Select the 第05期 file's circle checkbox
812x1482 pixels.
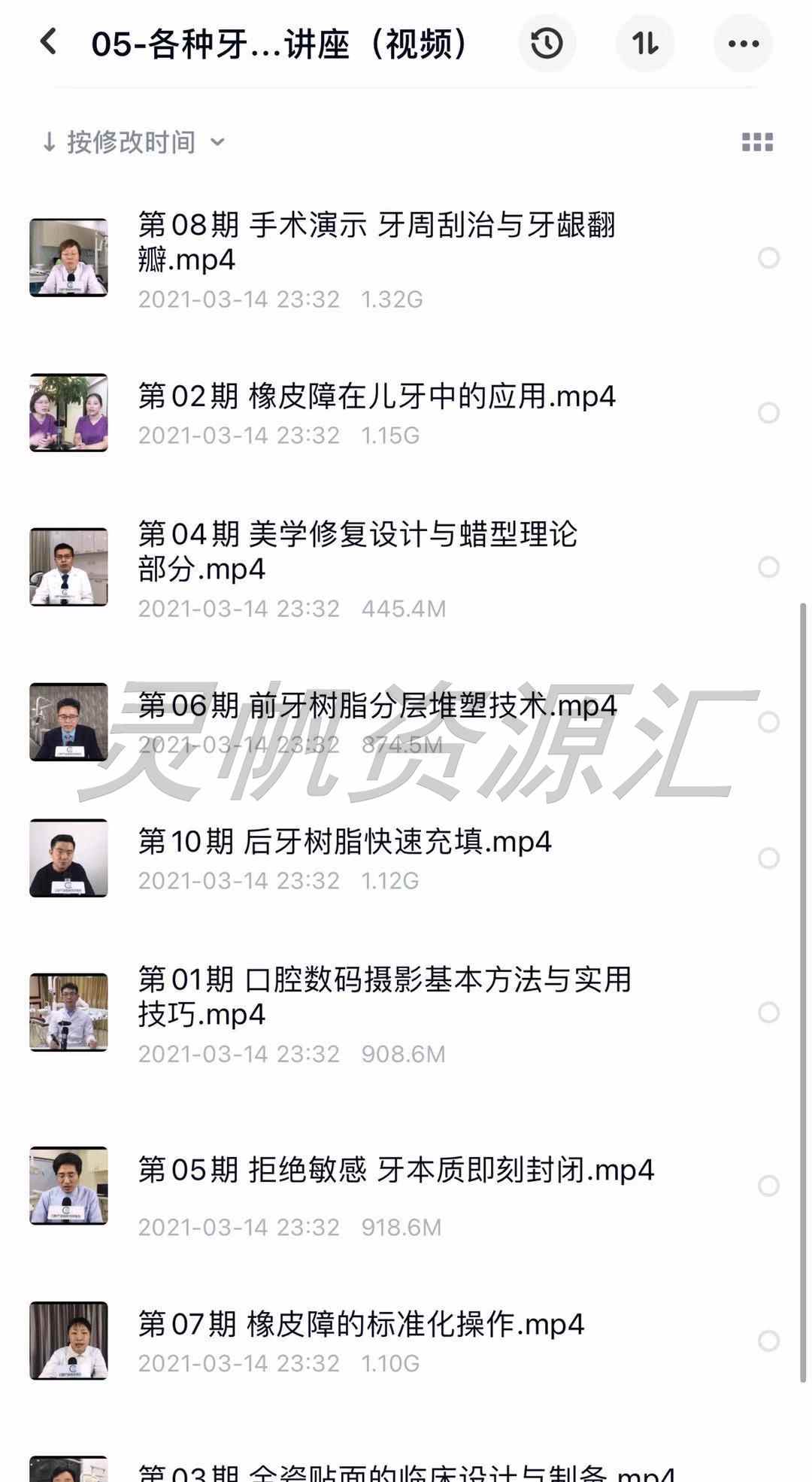[x=768, y=1186]
